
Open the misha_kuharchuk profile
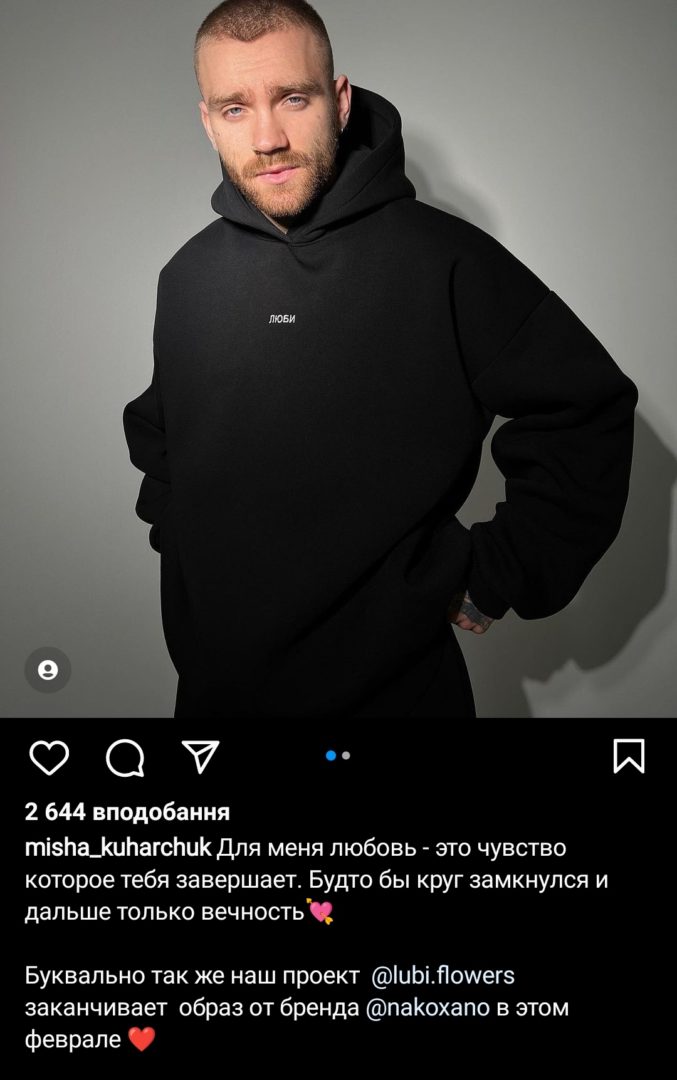coord(117,848)
